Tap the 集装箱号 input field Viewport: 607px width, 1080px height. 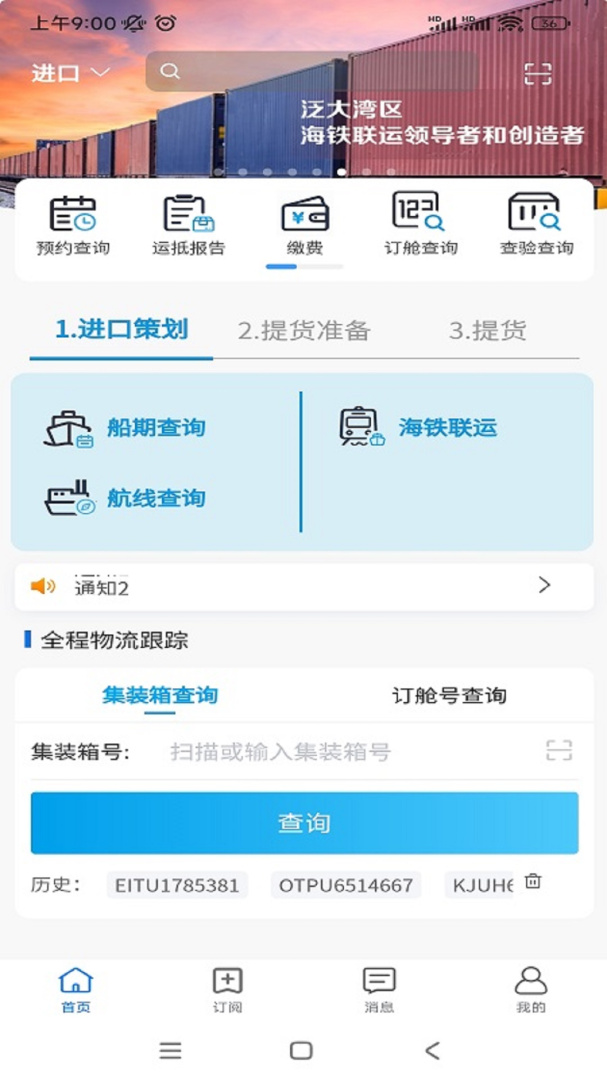[x=350, y=752]
